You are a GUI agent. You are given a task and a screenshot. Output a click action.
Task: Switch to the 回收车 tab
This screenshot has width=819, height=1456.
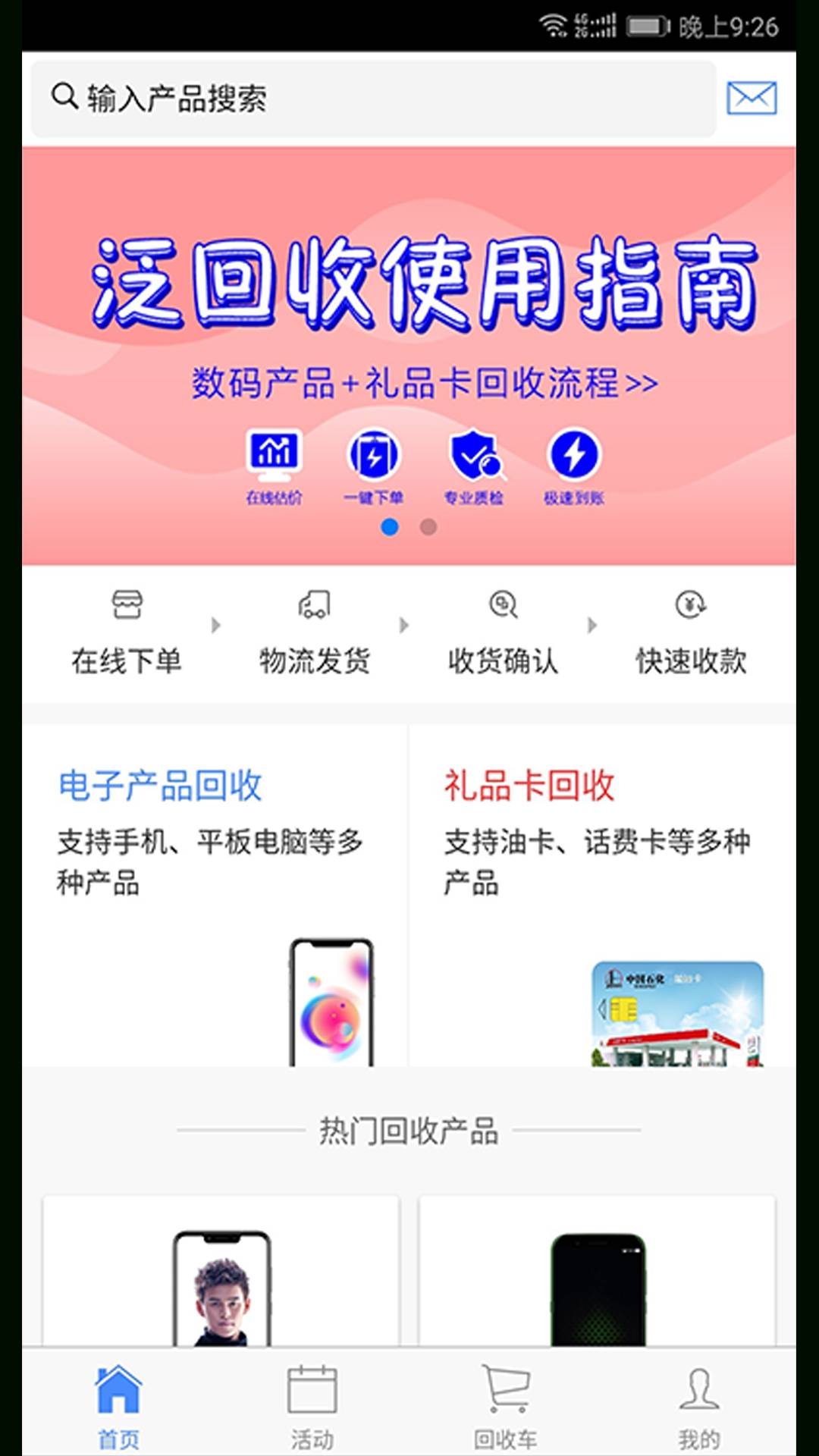(x=506, y=1405)
